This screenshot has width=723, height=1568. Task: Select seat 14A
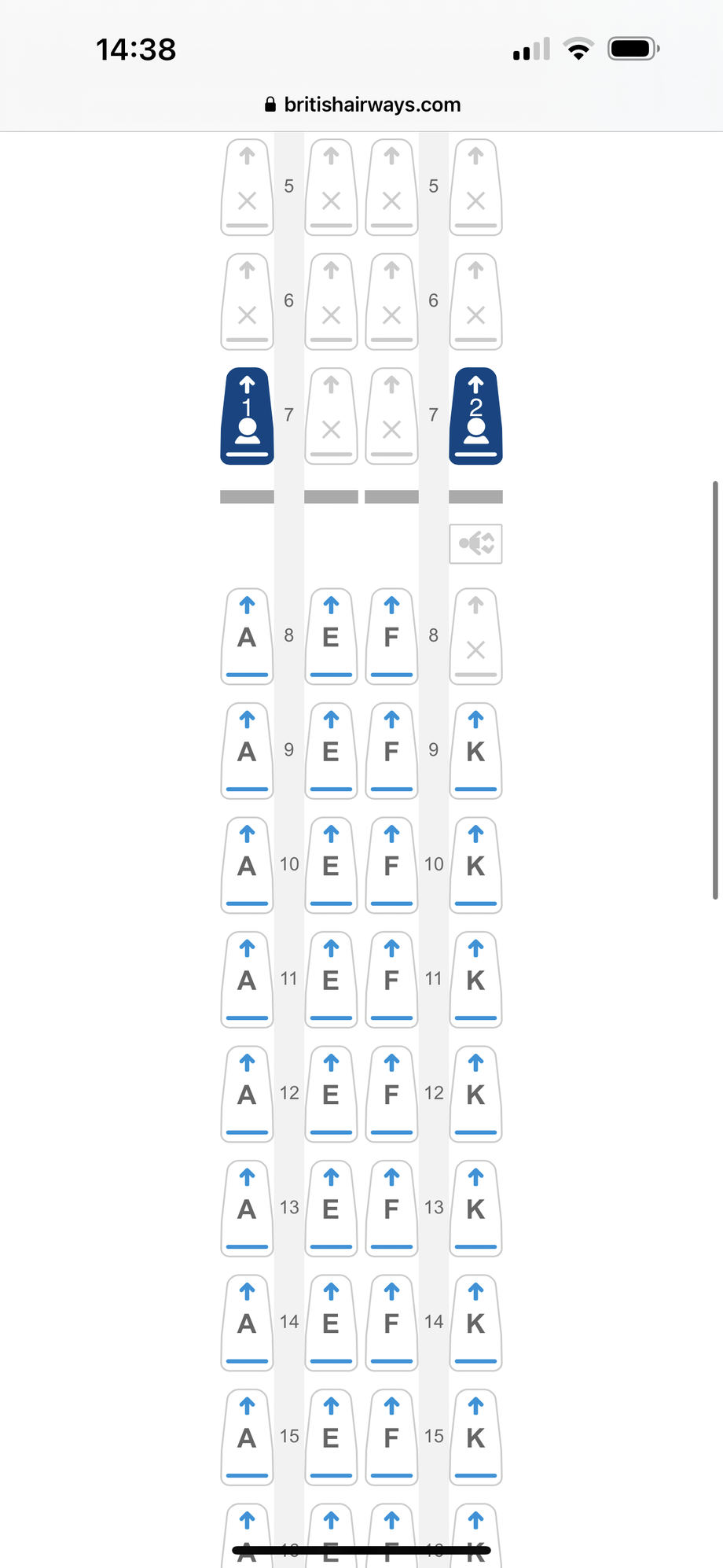pyautogui.click(x=247, y=1323)
